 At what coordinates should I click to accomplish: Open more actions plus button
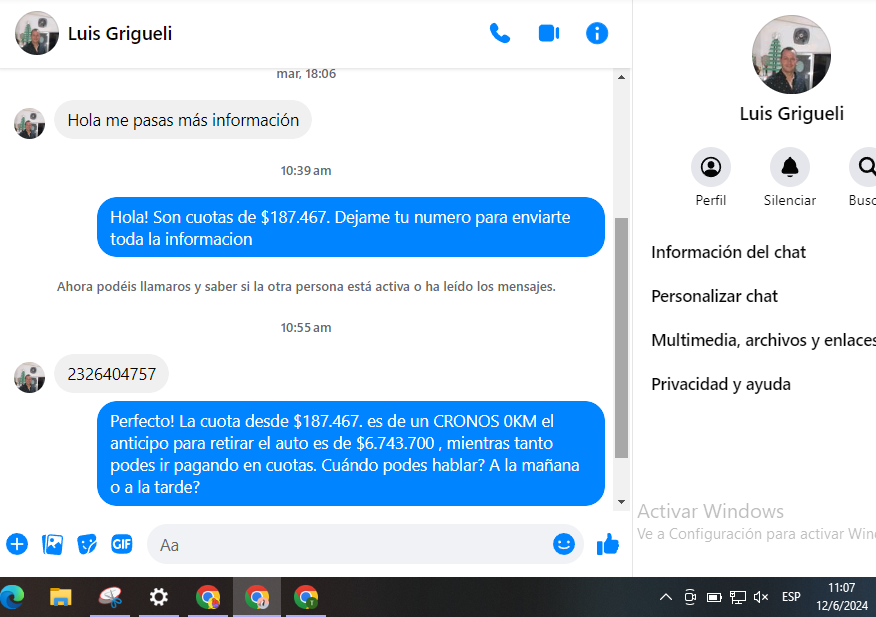[17, 544]
